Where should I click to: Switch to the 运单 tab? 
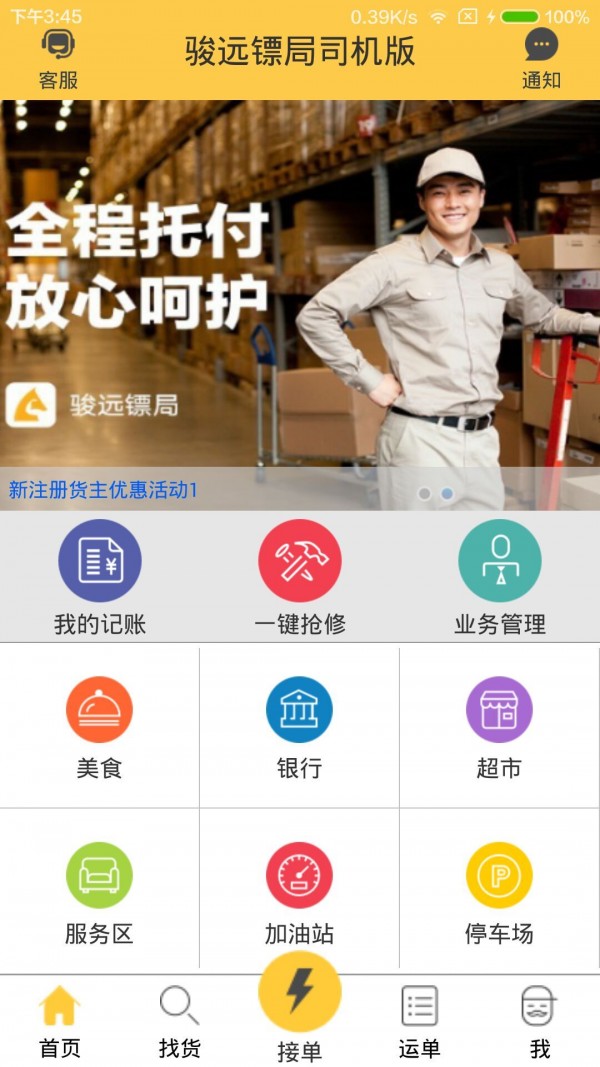[x=419, y=1021]
